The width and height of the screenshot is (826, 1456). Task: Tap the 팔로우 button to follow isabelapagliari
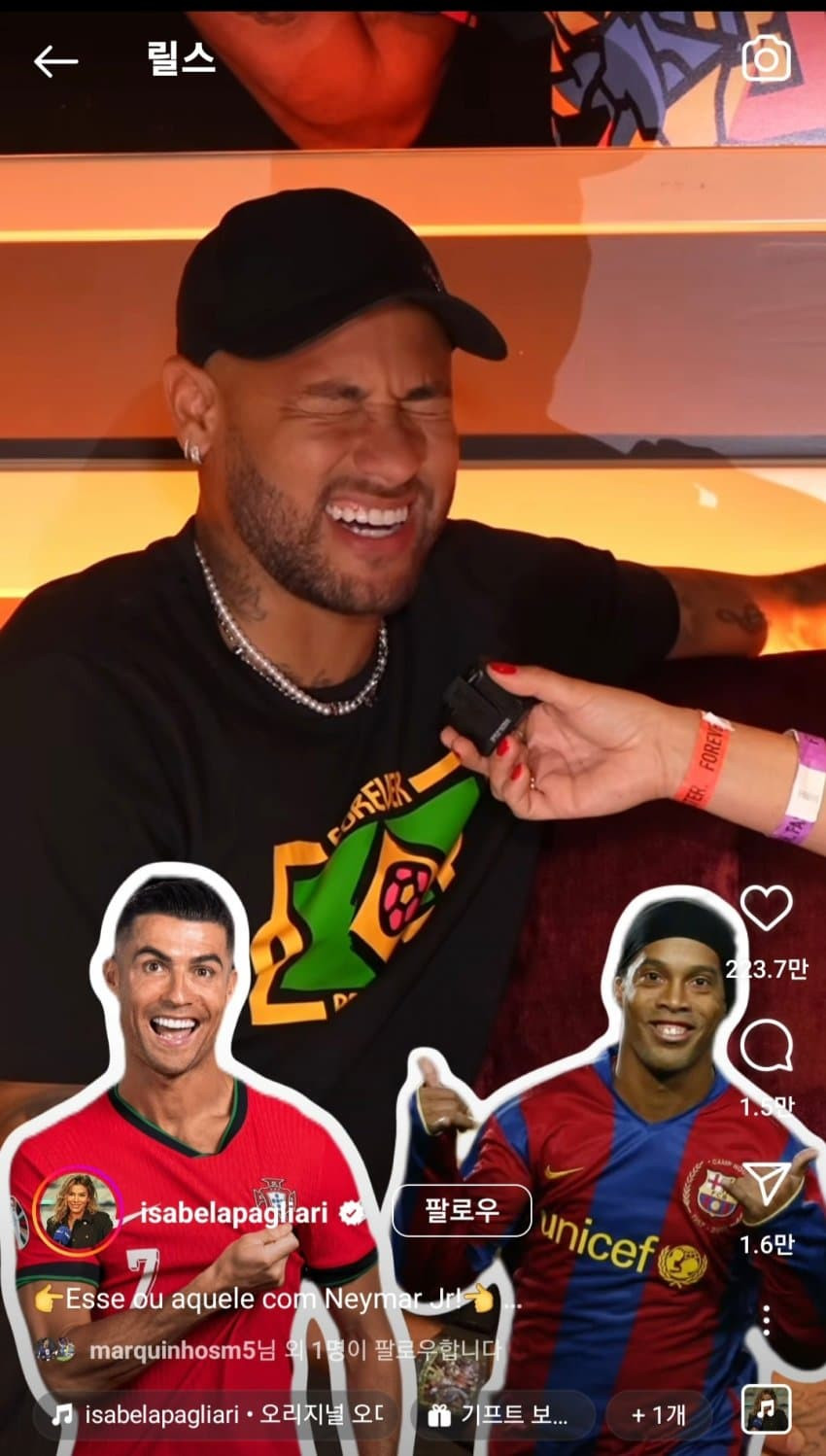click(462, 1210)
